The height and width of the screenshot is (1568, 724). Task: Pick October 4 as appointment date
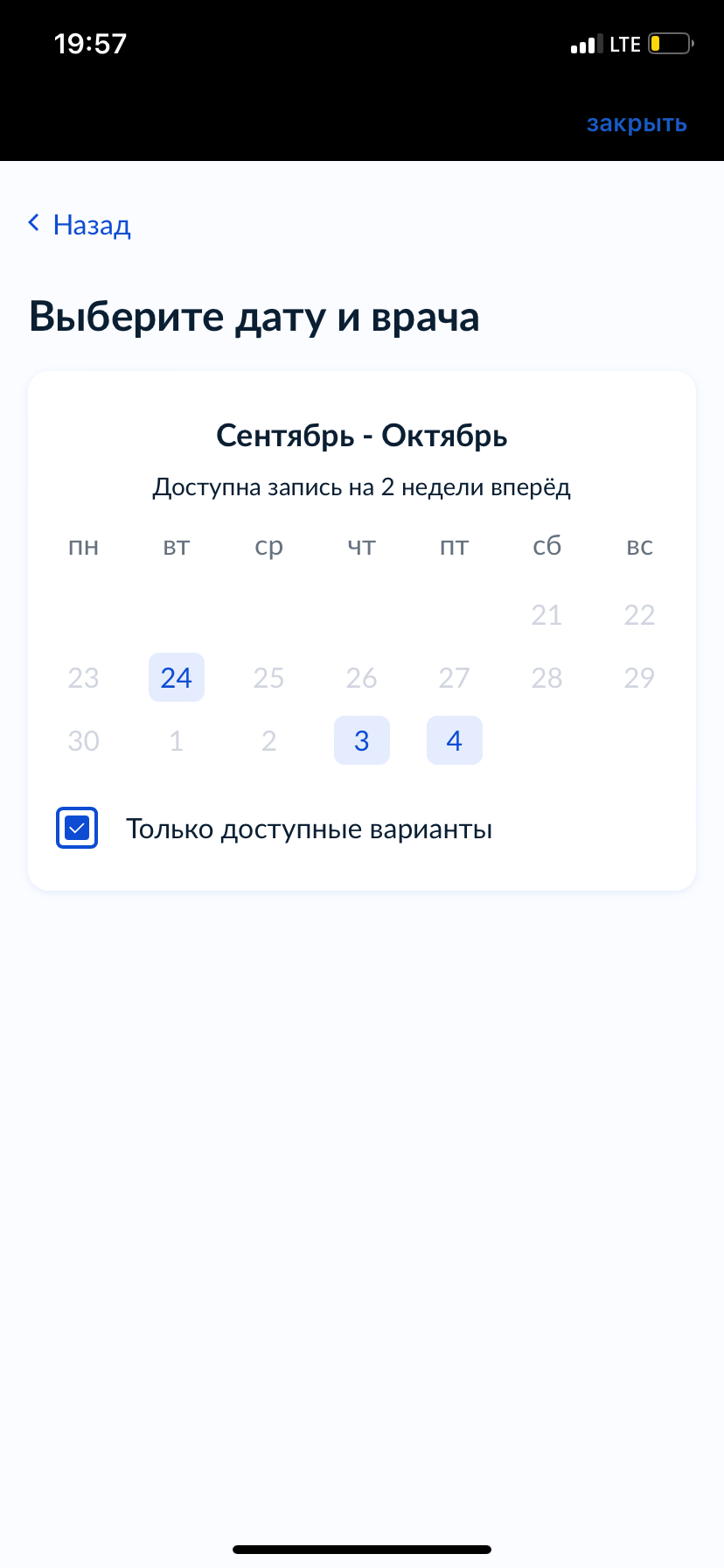pyautogui.click(x=455, y=740)
